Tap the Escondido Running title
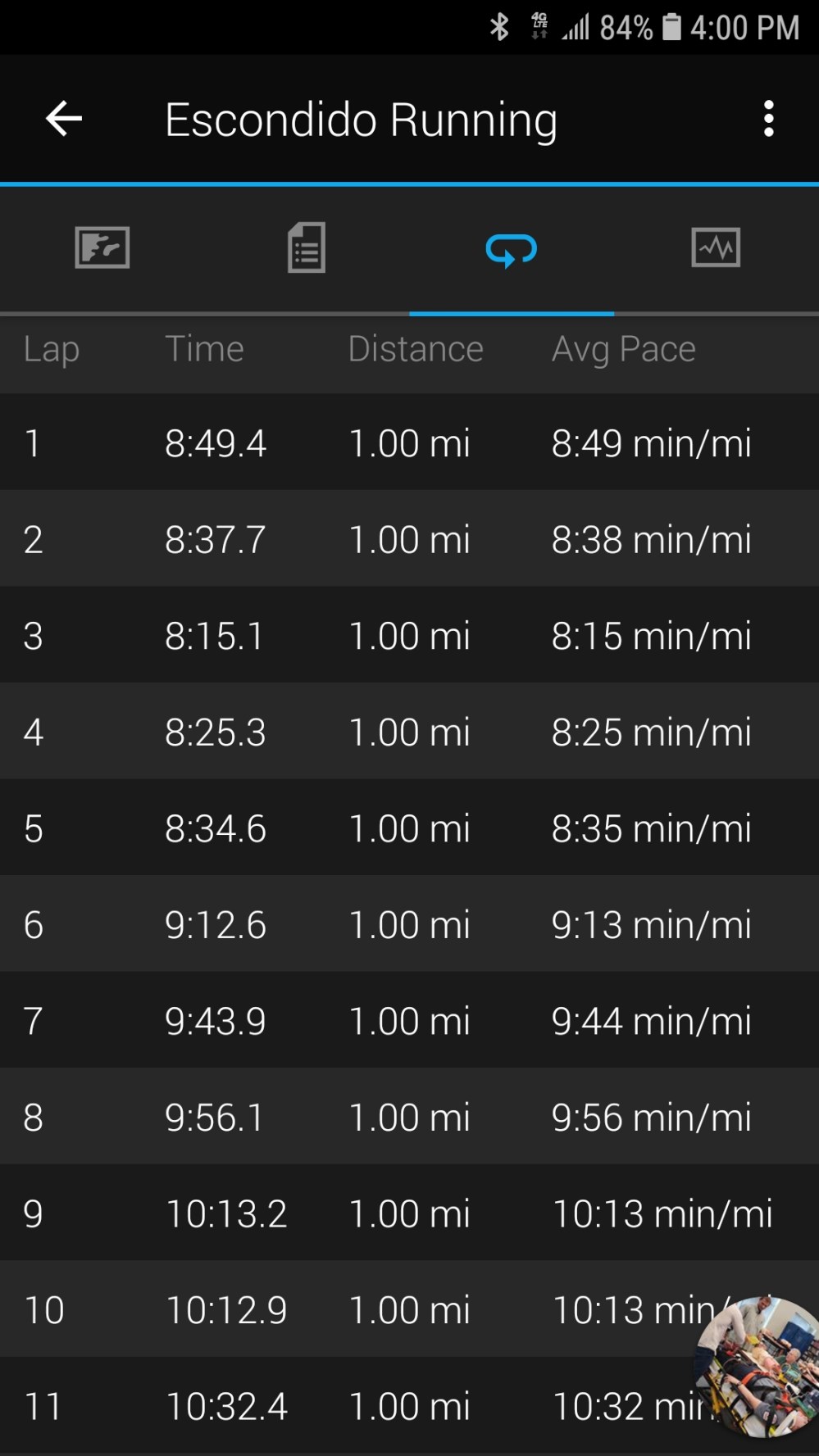The image size is (819, 1456). pyautogui.click(x=362, y=119)
